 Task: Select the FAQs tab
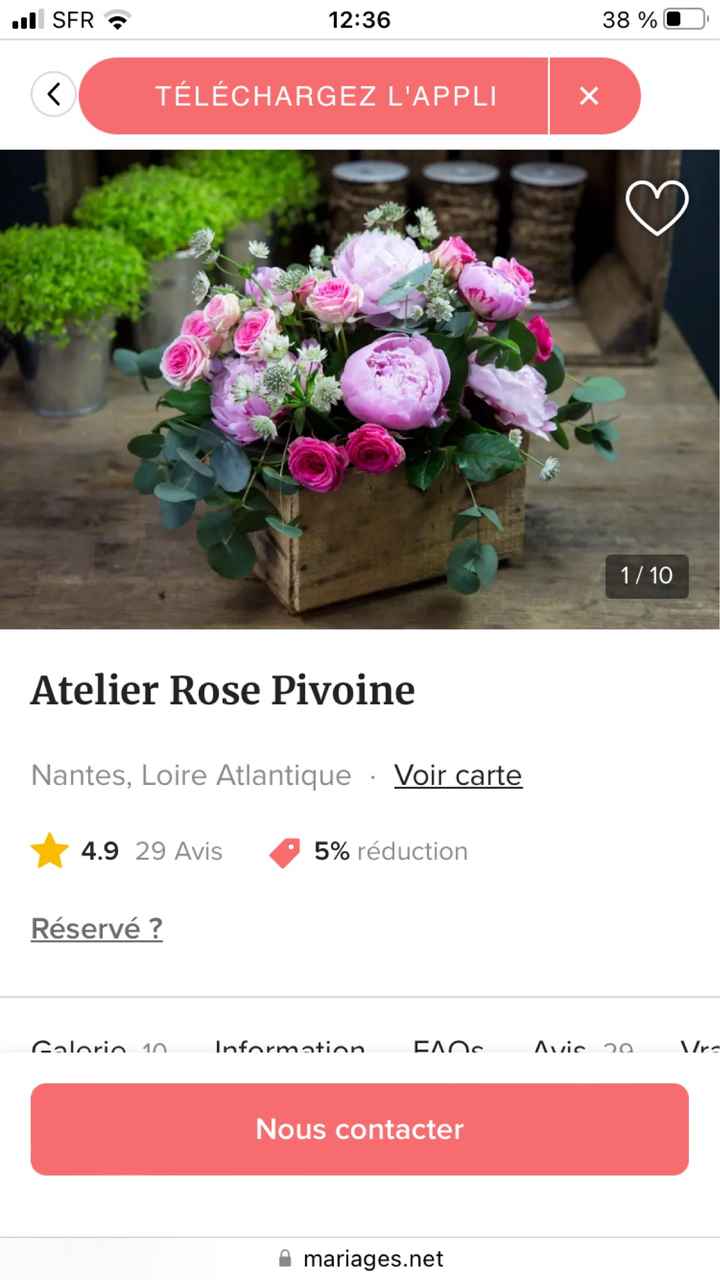coord(448,1049)
